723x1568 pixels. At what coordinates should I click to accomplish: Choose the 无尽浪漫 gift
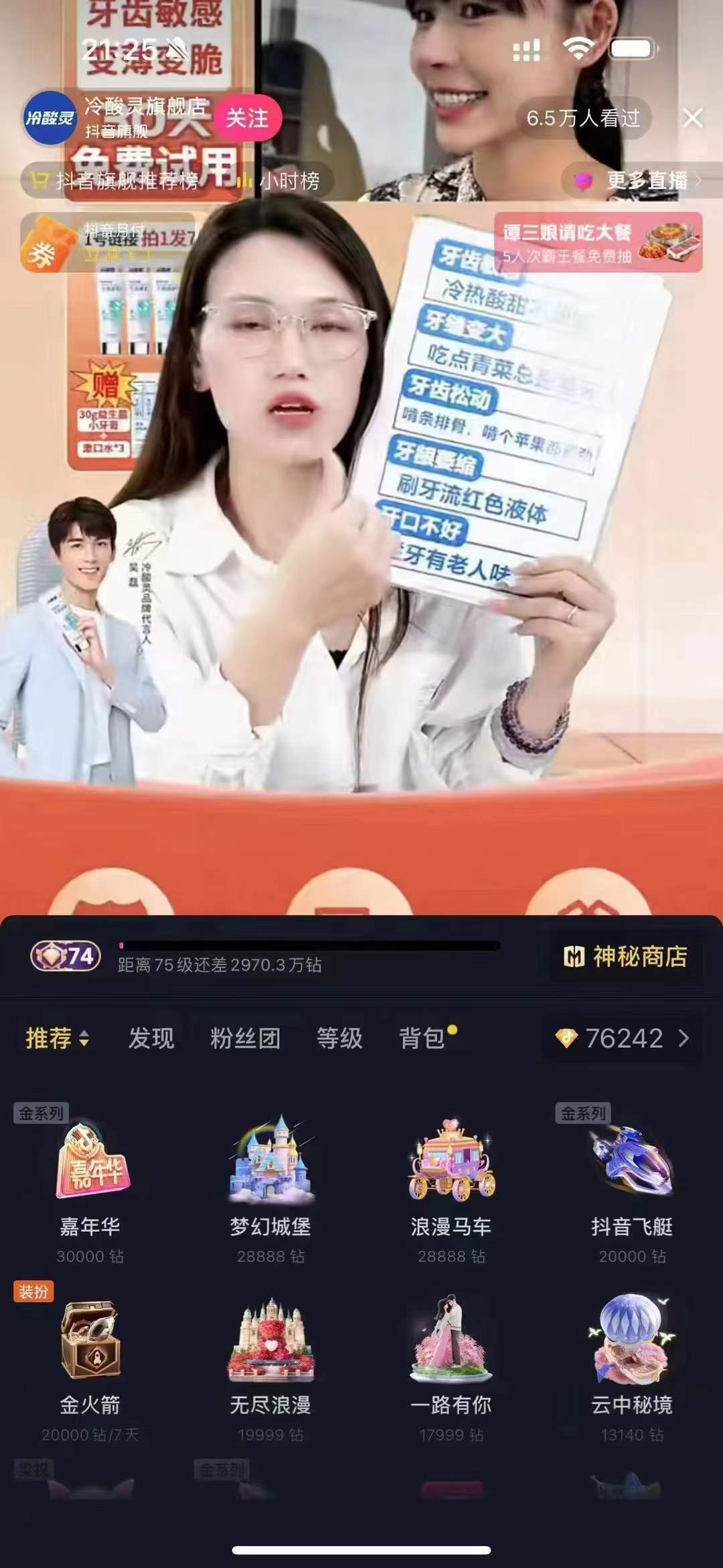270,1363
